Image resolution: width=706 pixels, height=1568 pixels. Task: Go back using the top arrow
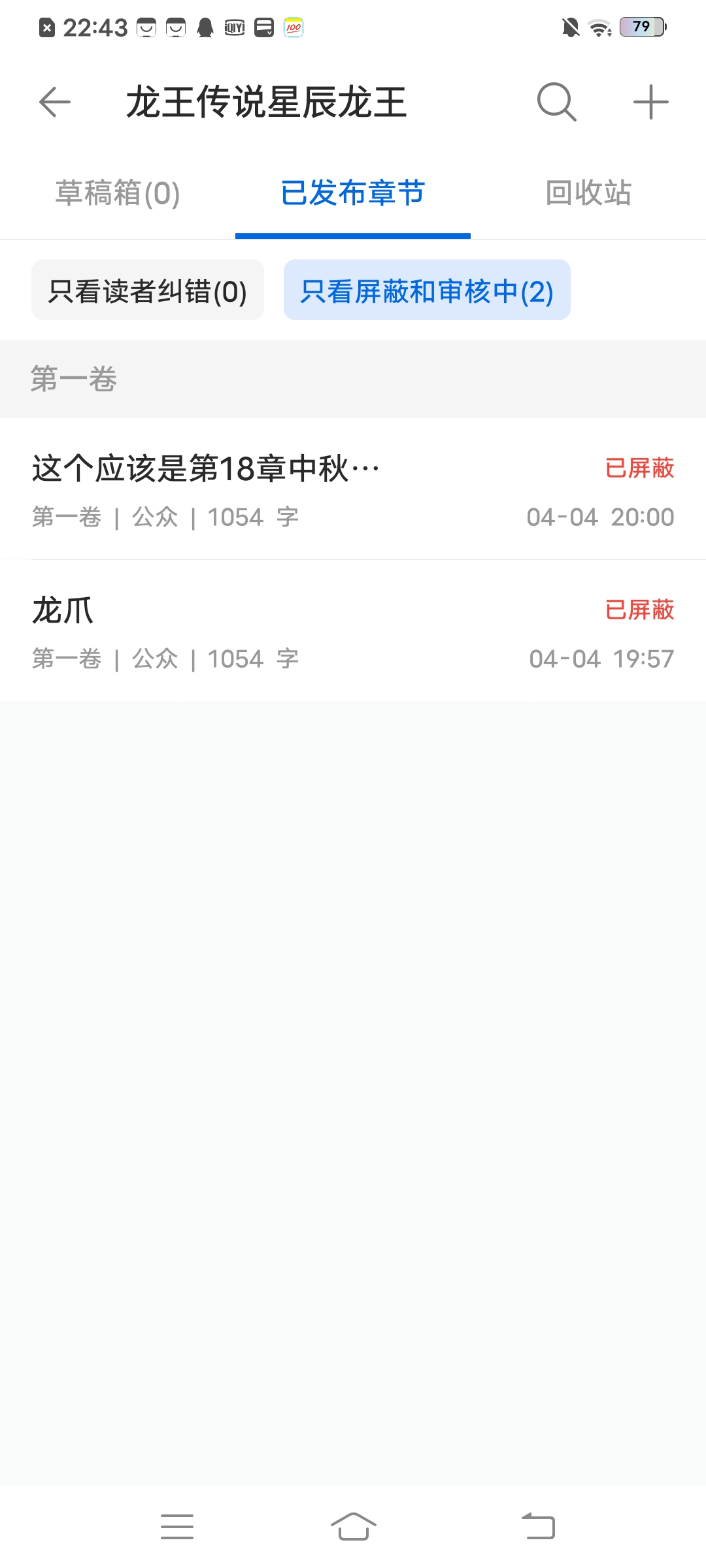55,103
